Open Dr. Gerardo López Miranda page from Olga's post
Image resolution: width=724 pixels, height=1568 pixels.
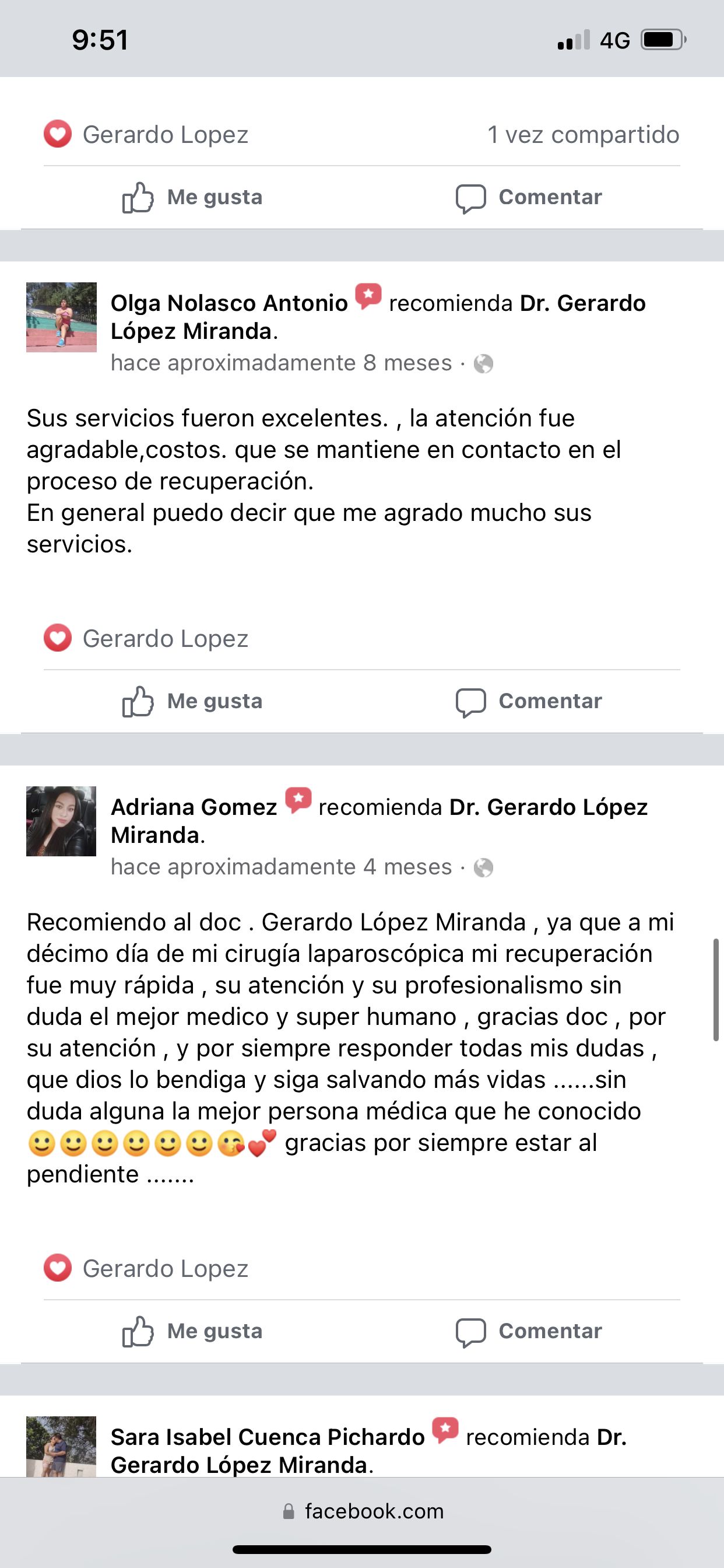coord(378,317)
